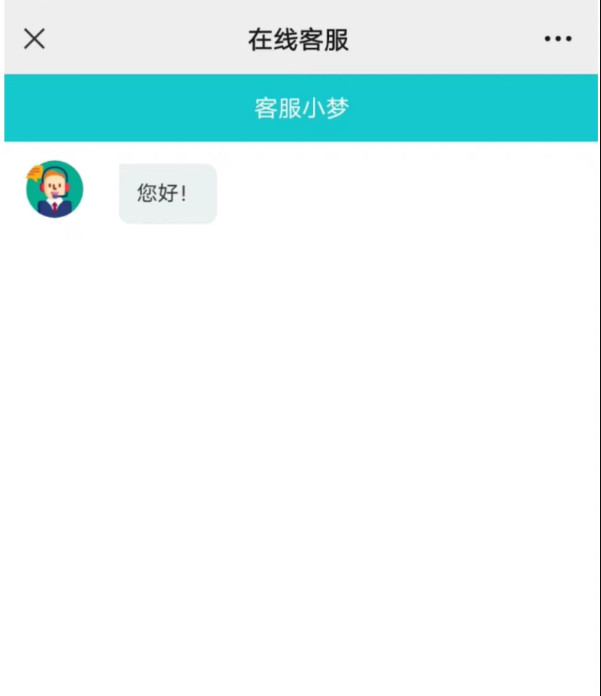Close the 在线客服 chat window
The height and width of the screenshot is (696, 601).
[x=35, y=39]
